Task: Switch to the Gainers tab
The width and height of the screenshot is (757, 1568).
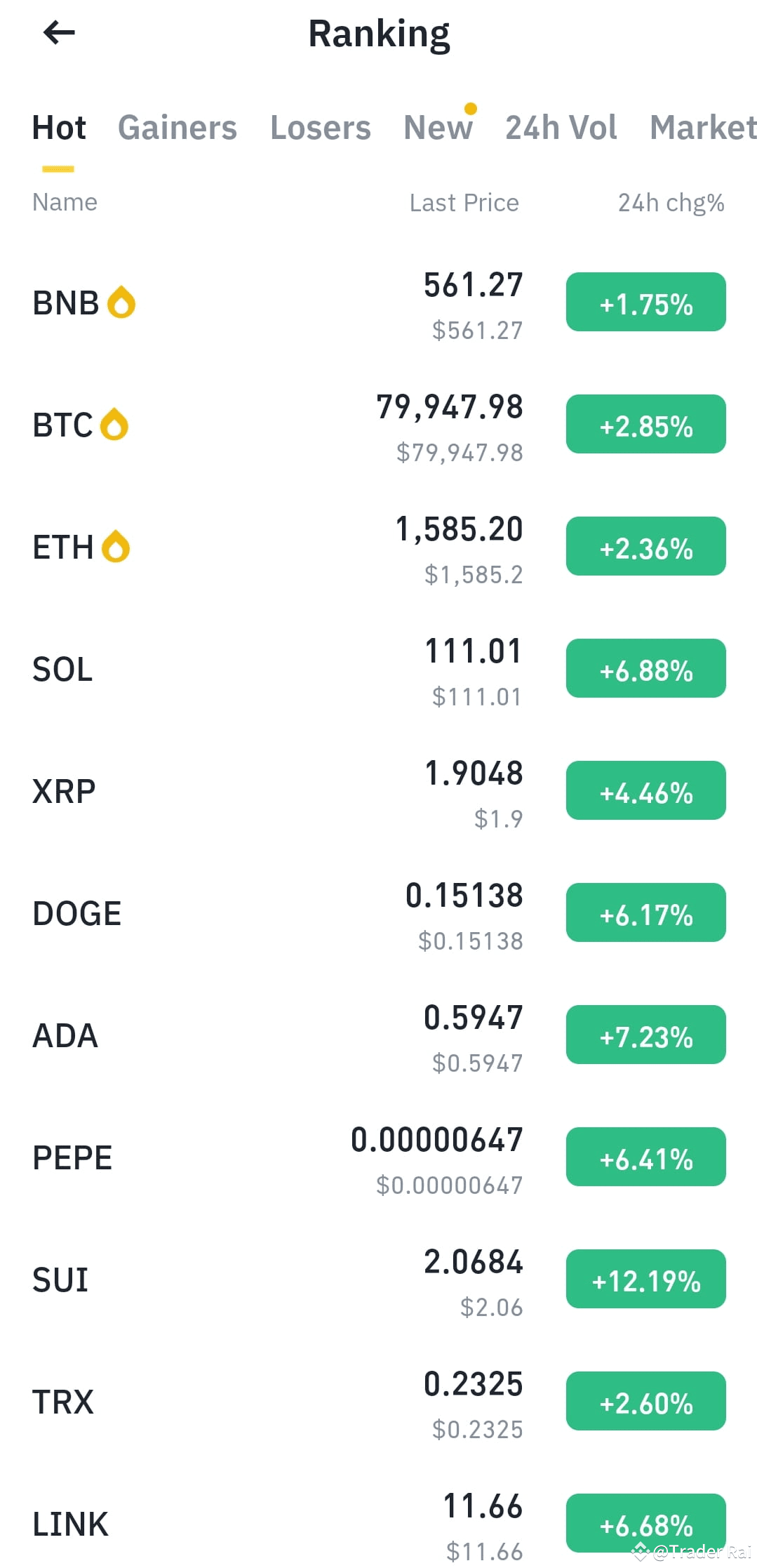Action: [177, 128]
